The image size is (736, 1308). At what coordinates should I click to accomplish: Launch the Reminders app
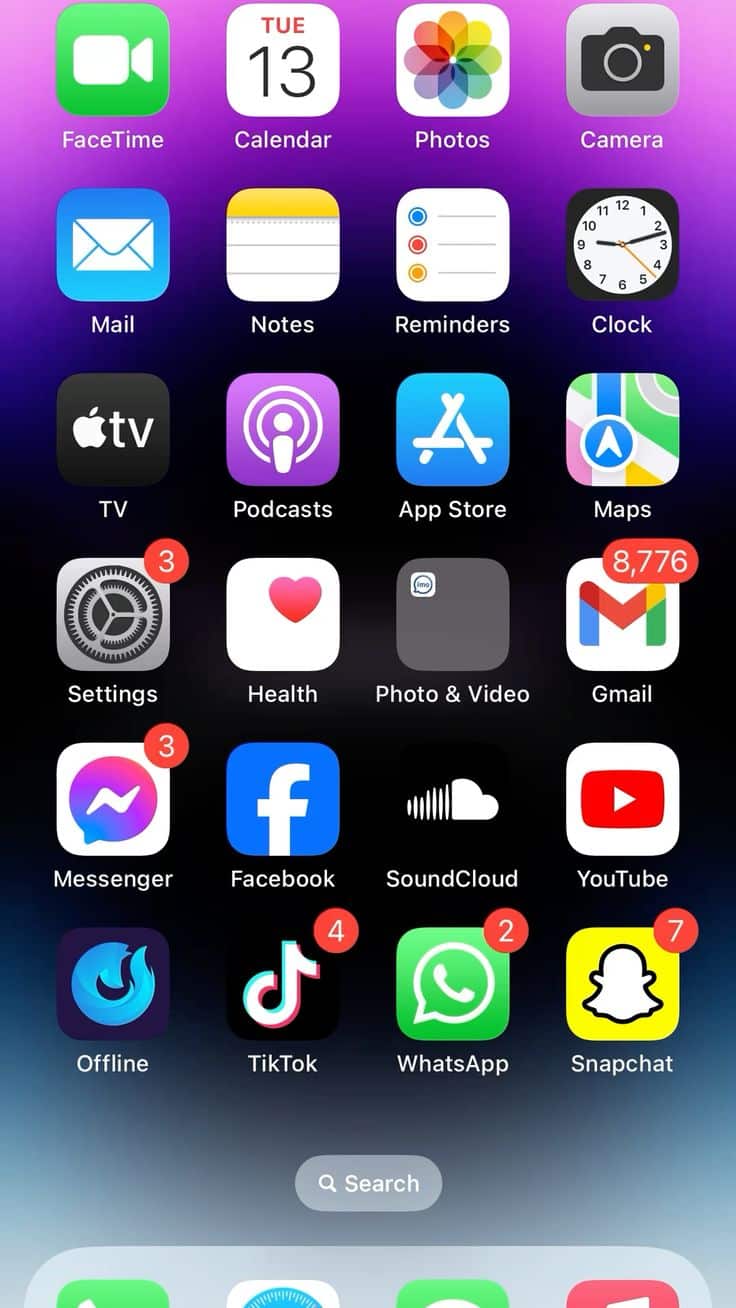[452, 245]
